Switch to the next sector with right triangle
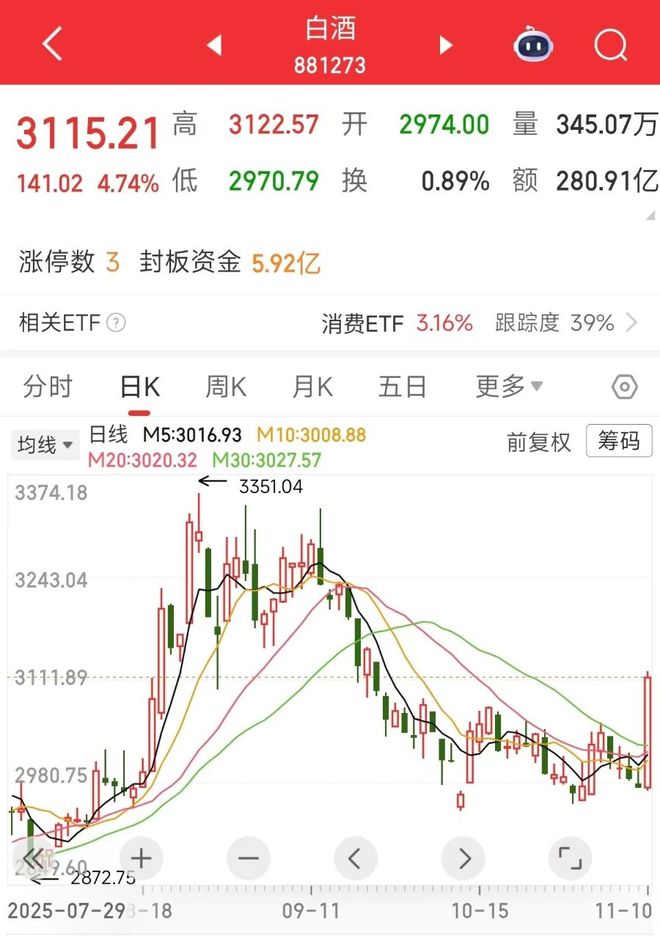 pos(446,45)
